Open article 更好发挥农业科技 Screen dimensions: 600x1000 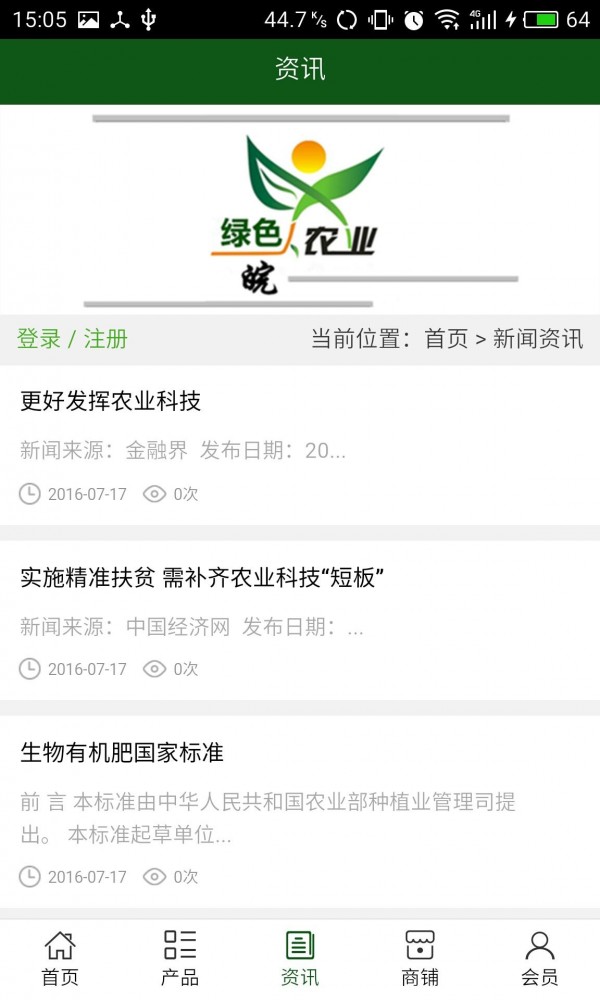[111, 401]
